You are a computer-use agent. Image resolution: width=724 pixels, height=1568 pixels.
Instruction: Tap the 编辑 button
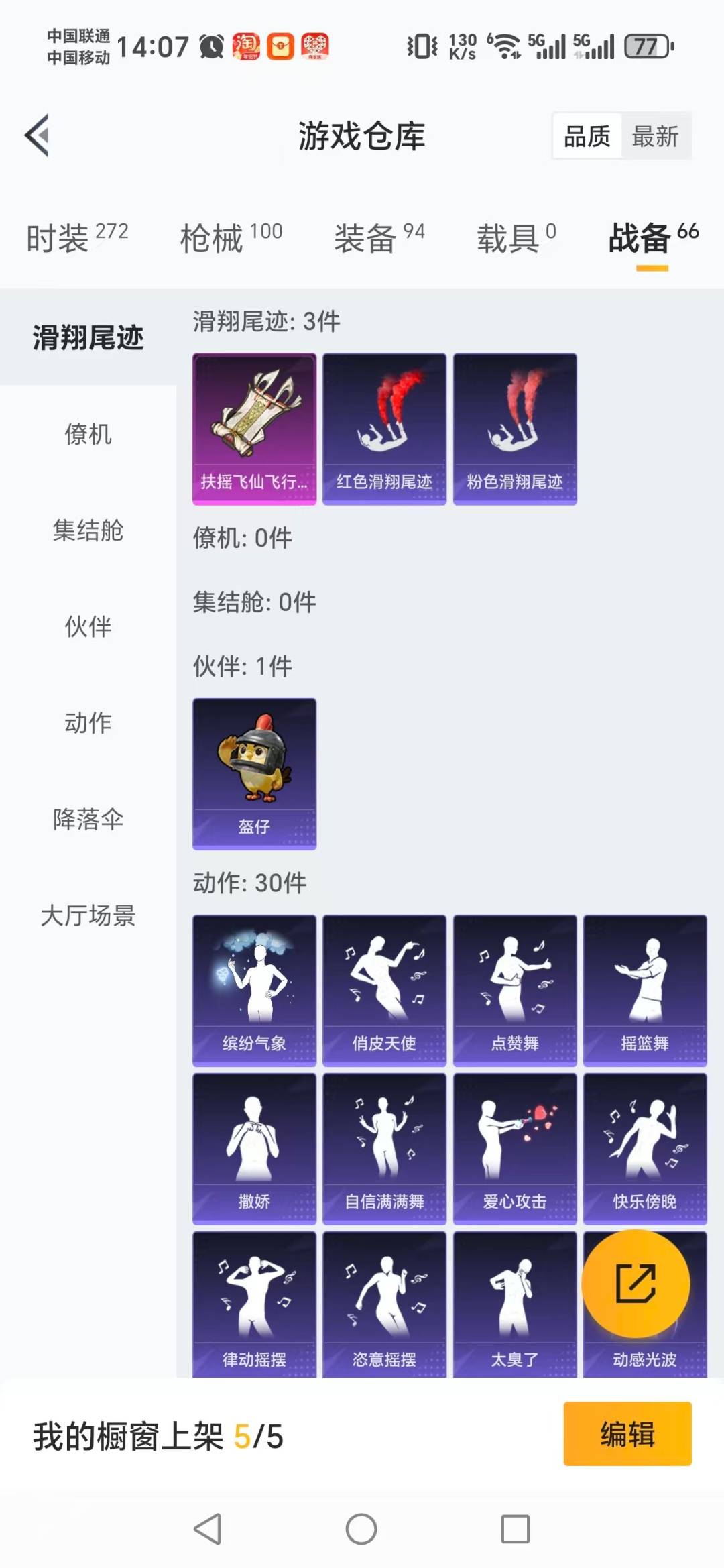(x=627, y=1434)
